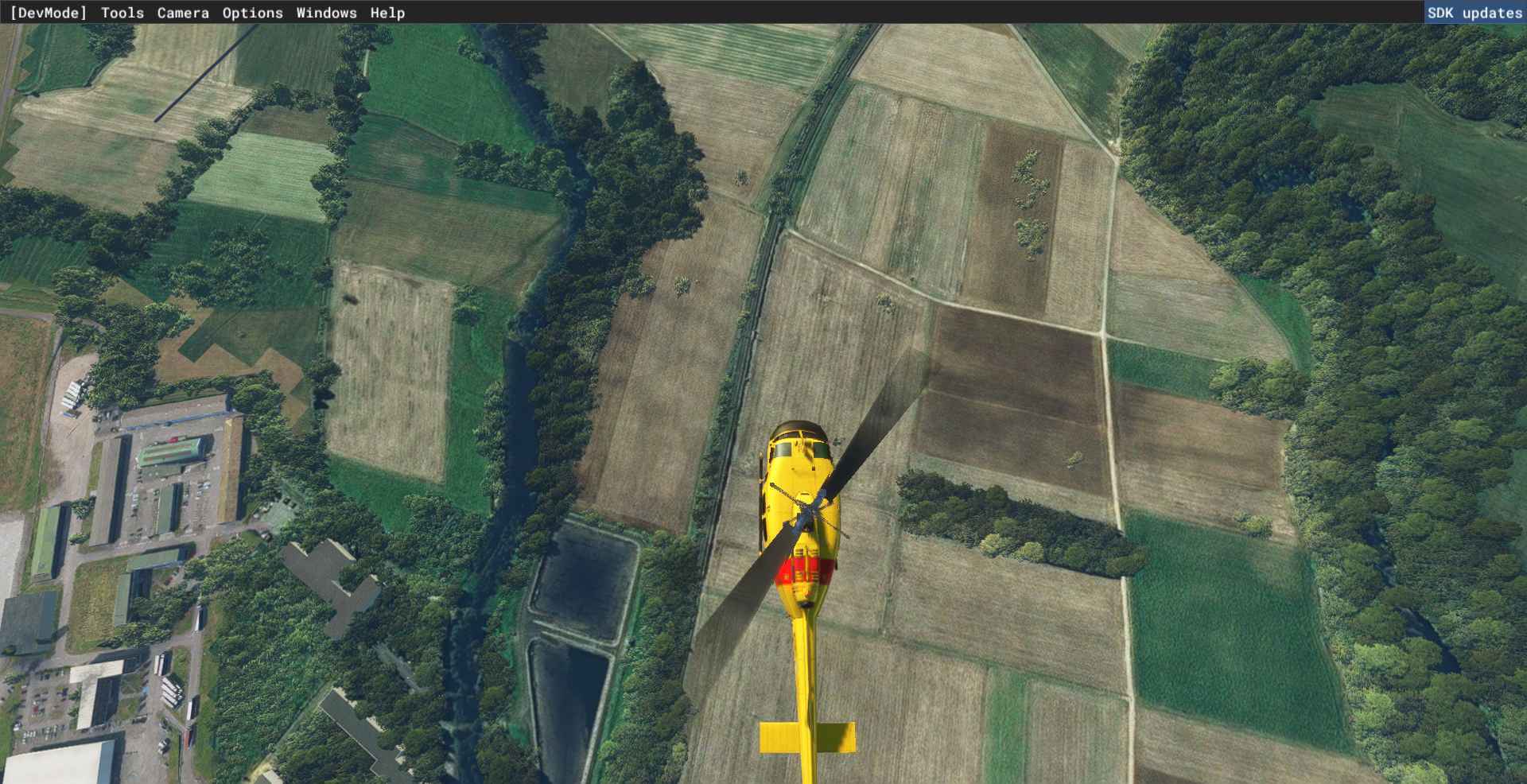Open the Help menu

pos(387,13)
